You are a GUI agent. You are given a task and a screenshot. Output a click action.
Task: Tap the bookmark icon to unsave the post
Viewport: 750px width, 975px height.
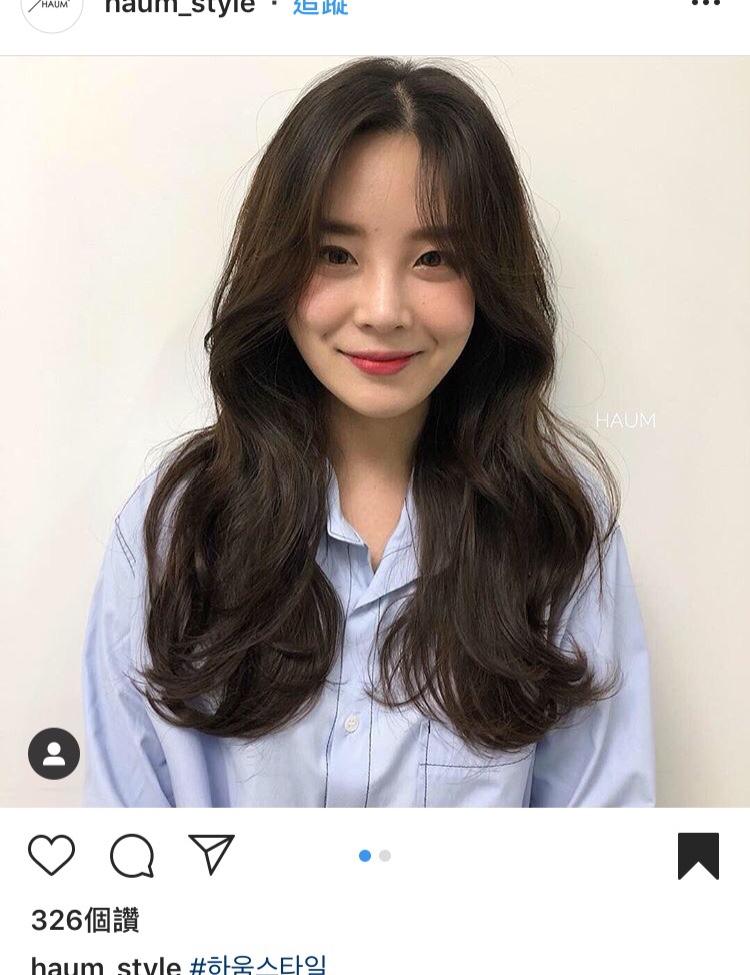pos(698,855)
